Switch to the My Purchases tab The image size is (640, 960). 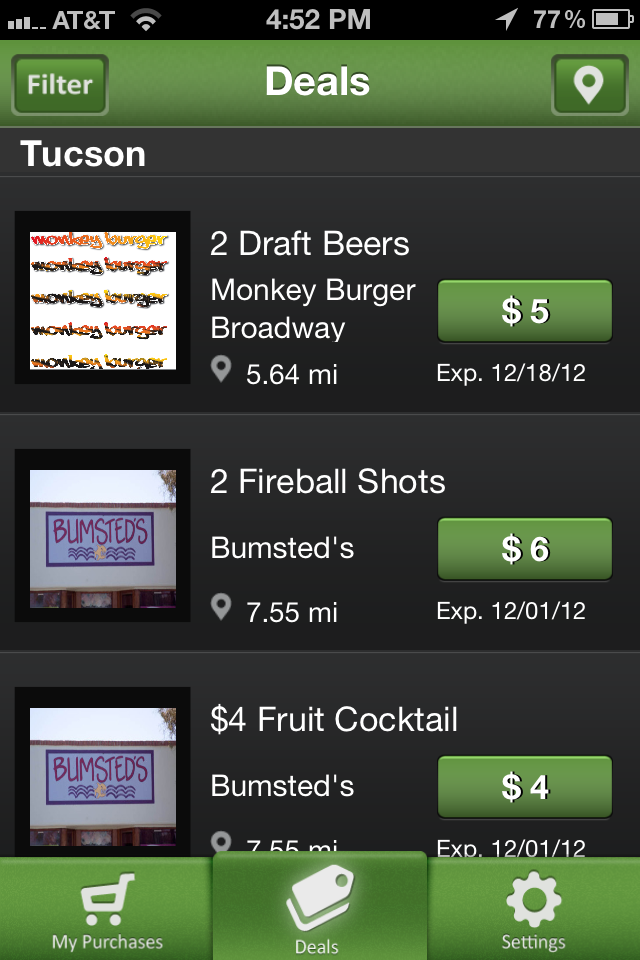107,910
